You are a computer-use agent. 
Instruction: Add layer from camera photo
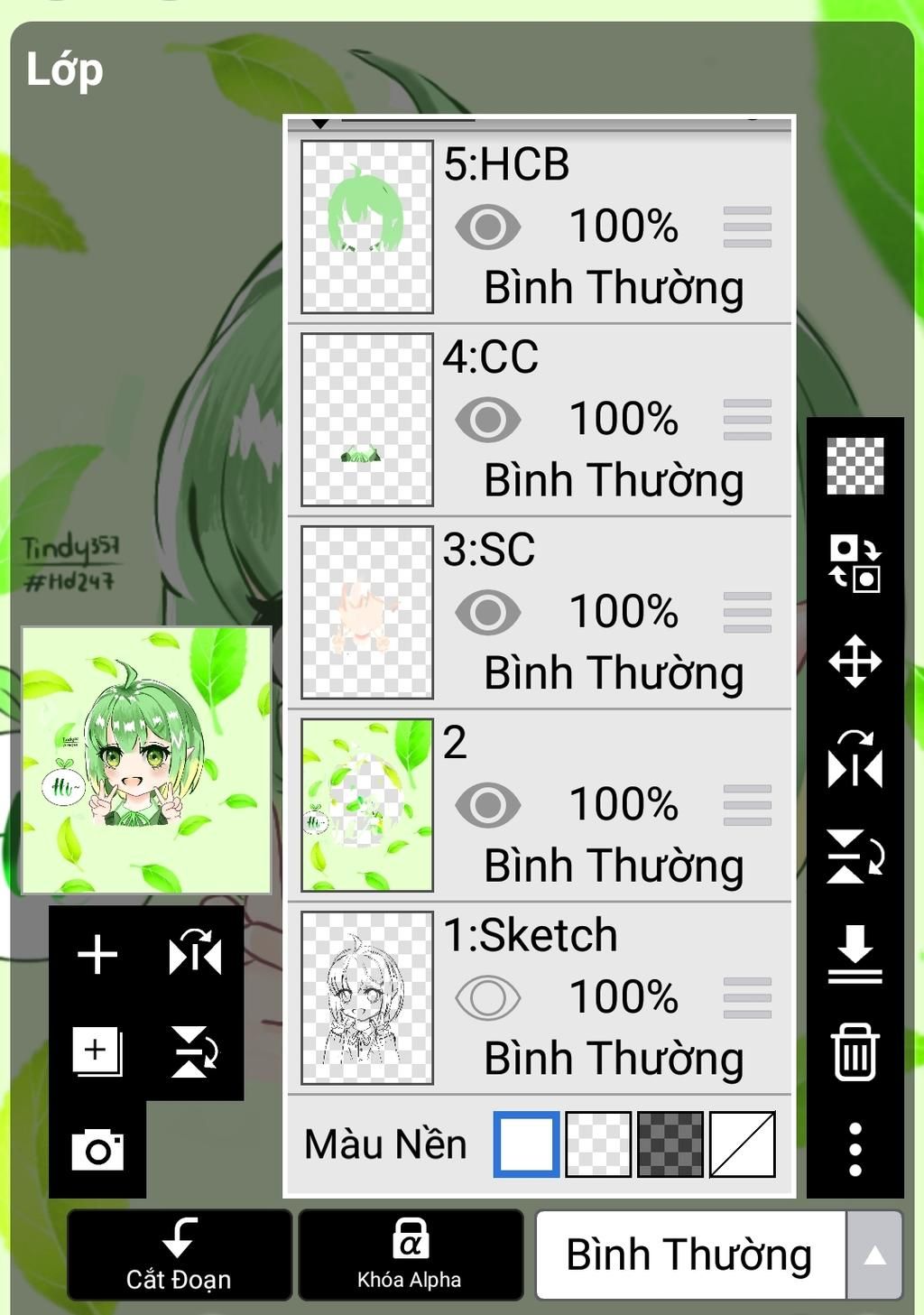tap(97, 1150)
